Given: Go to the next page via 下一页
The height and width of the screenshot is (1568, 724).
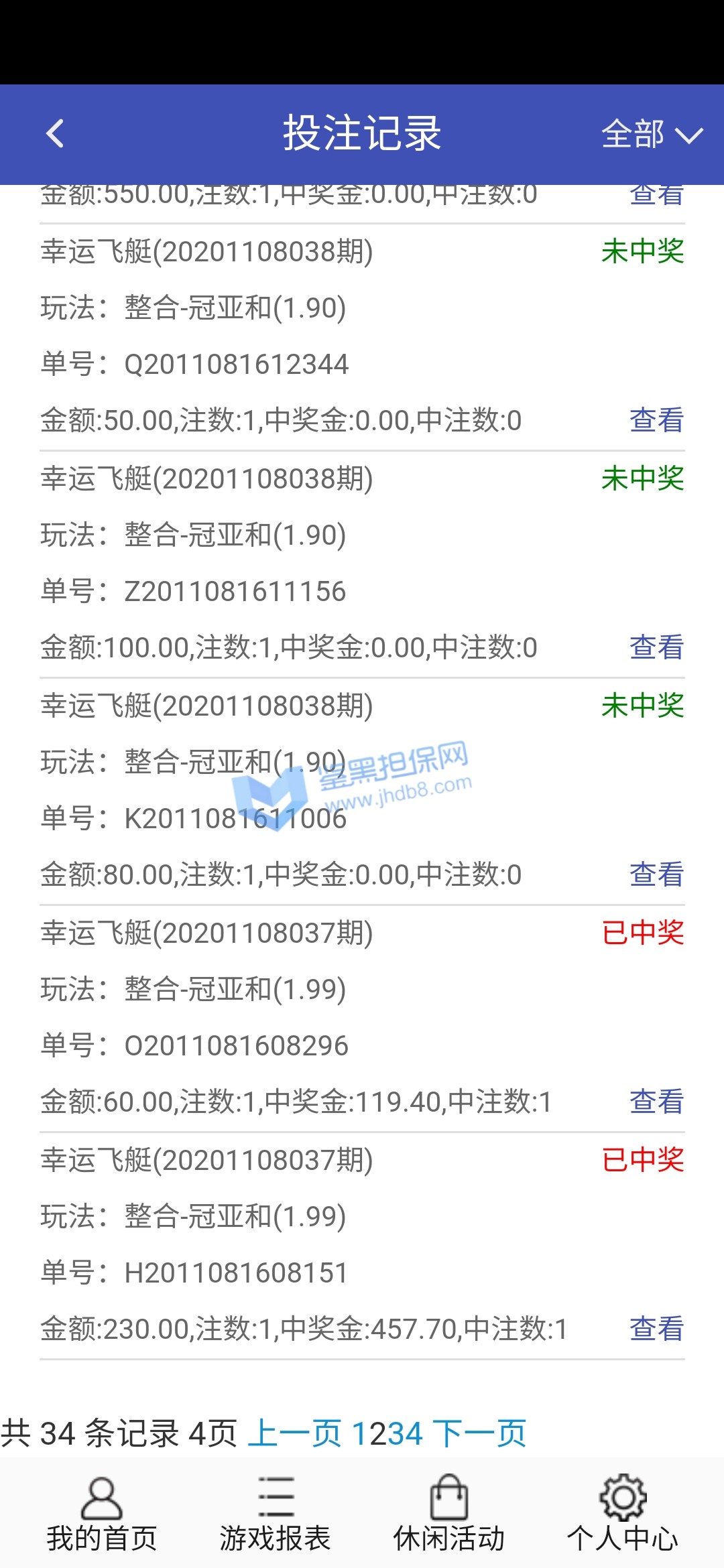Looking at the screenshot, I should 479,1434.
